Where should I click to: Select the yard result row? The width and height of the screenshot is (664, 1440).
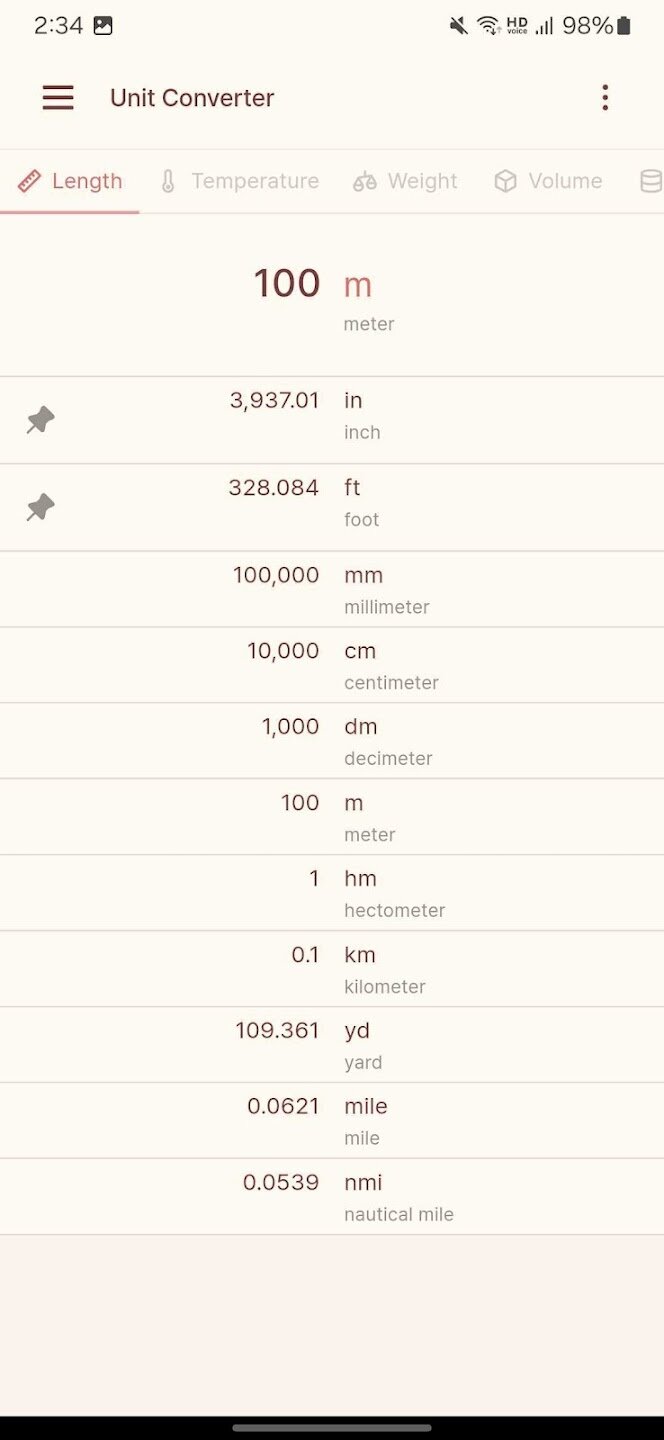tap(332, 1046)
